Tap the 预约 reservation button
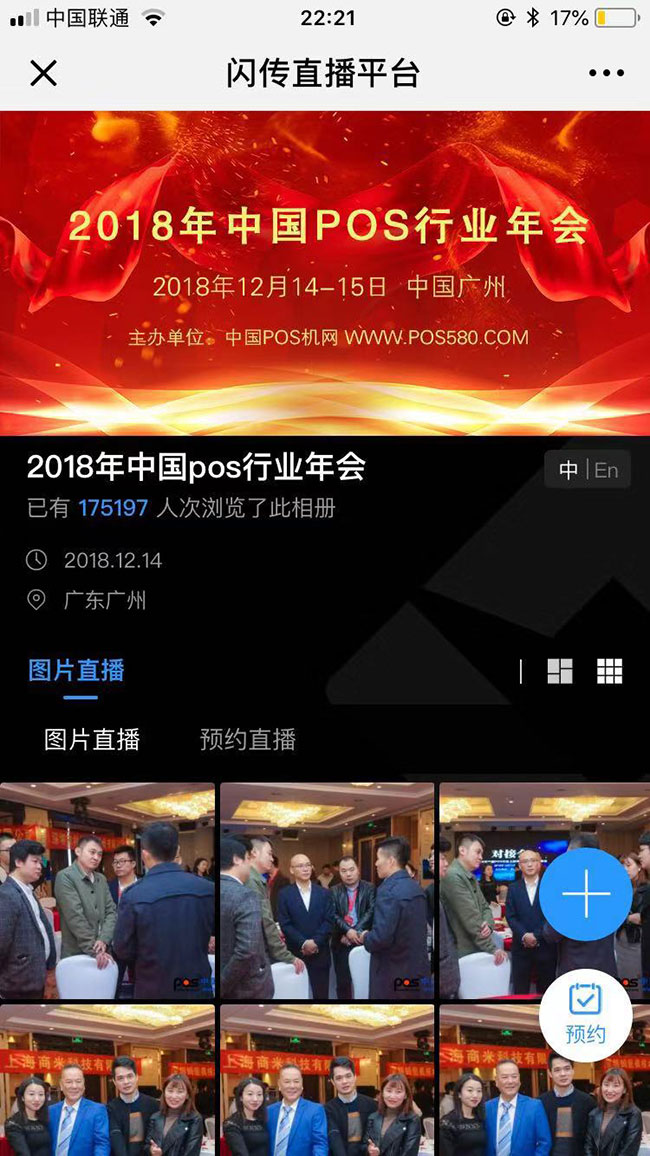Viewport: 650px width, 1156px height. [x=585, y=1015]
